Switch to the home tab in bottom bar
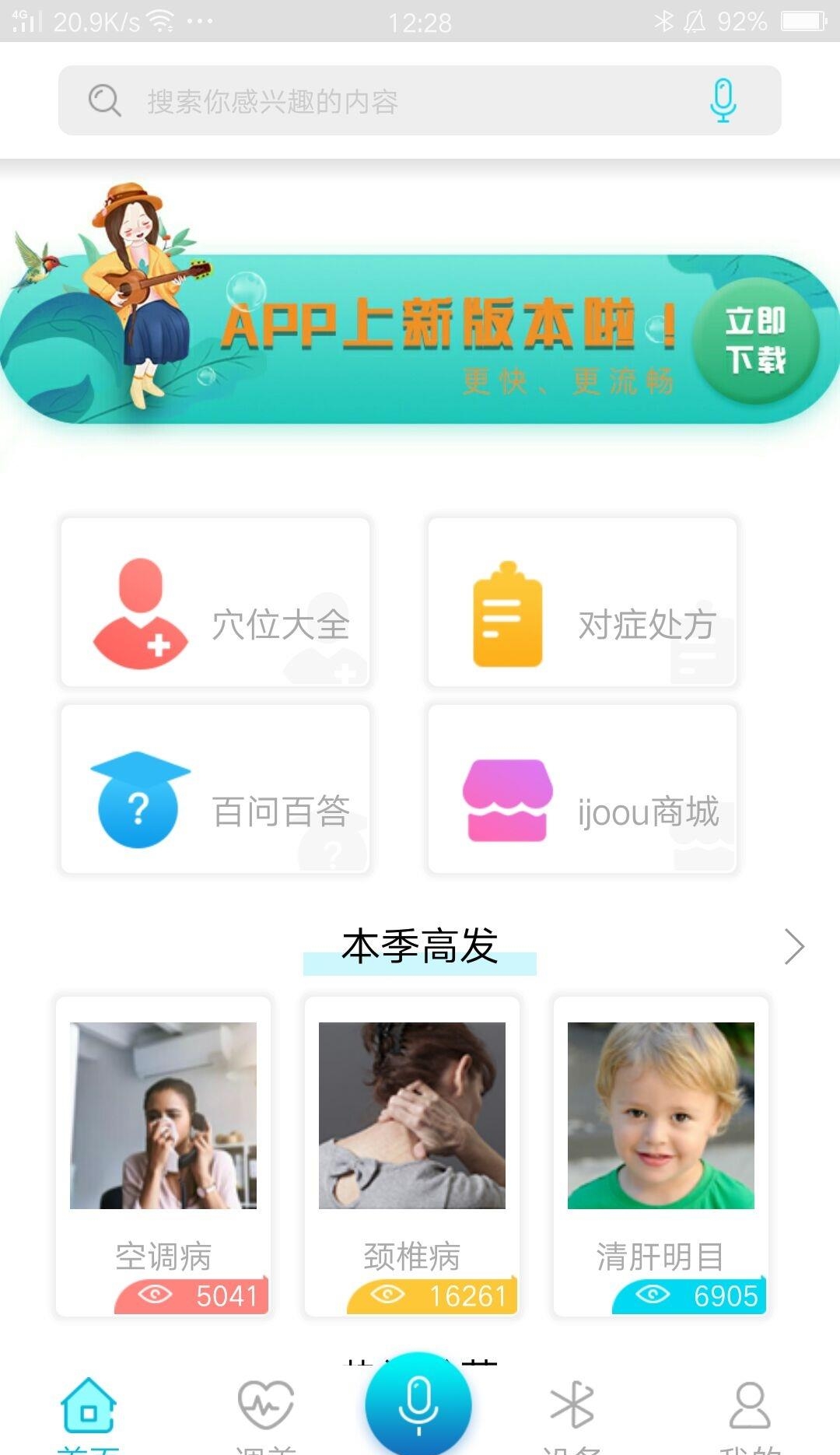This screenshot has height=1455, width=840. pos(89,1410)
